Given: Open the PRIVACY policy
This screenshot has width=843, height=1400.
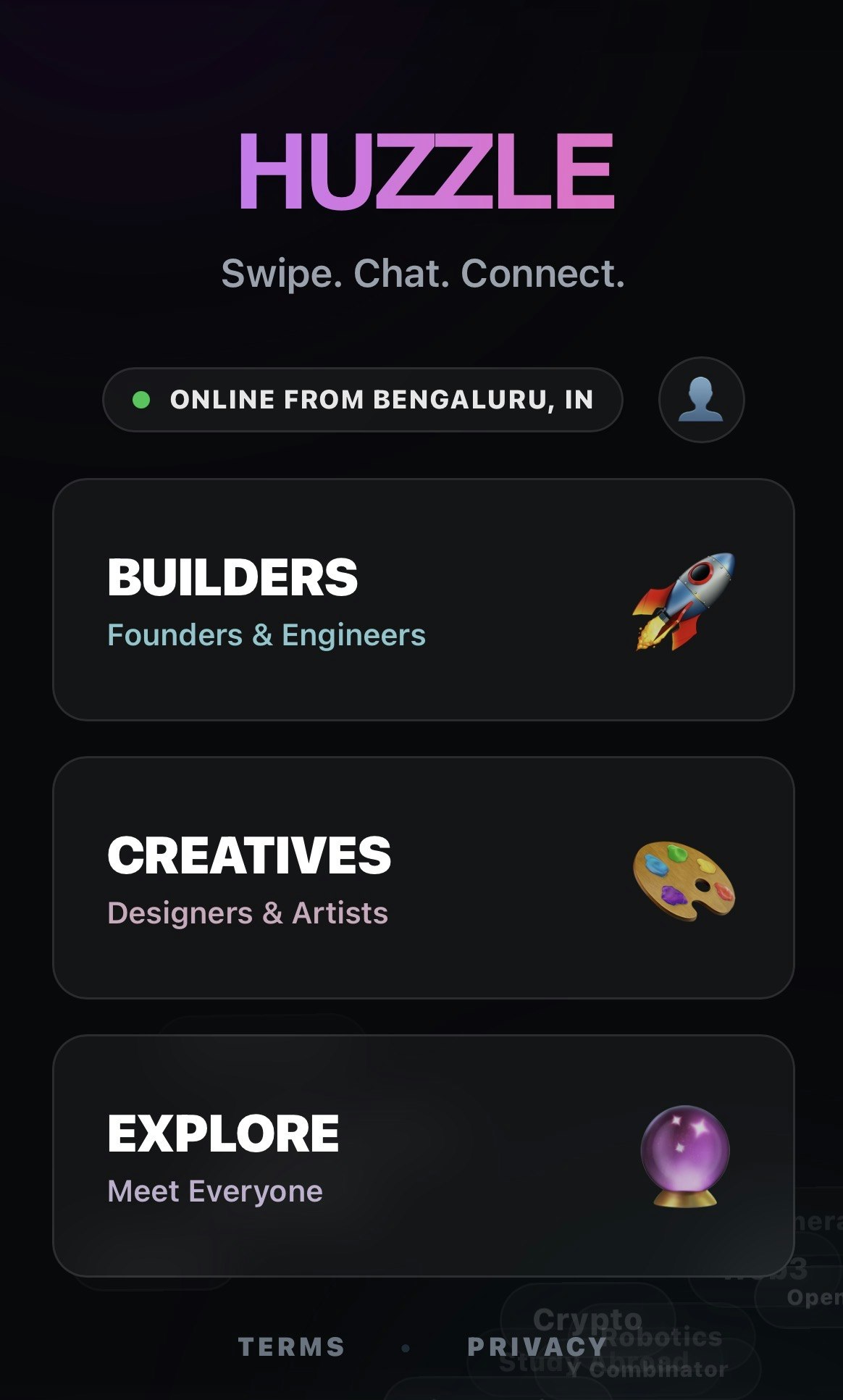Looking at the screenshot, I should pos(537,1346).
